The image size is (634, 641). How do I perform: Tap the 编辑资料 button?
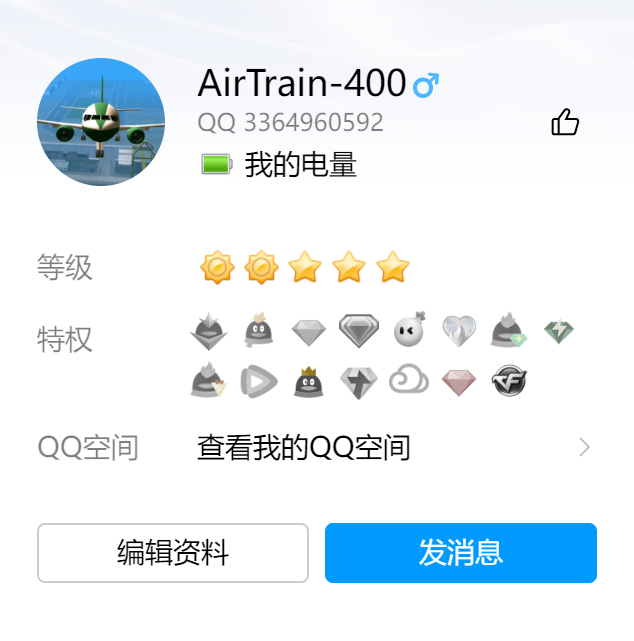[x=173, y=553]
